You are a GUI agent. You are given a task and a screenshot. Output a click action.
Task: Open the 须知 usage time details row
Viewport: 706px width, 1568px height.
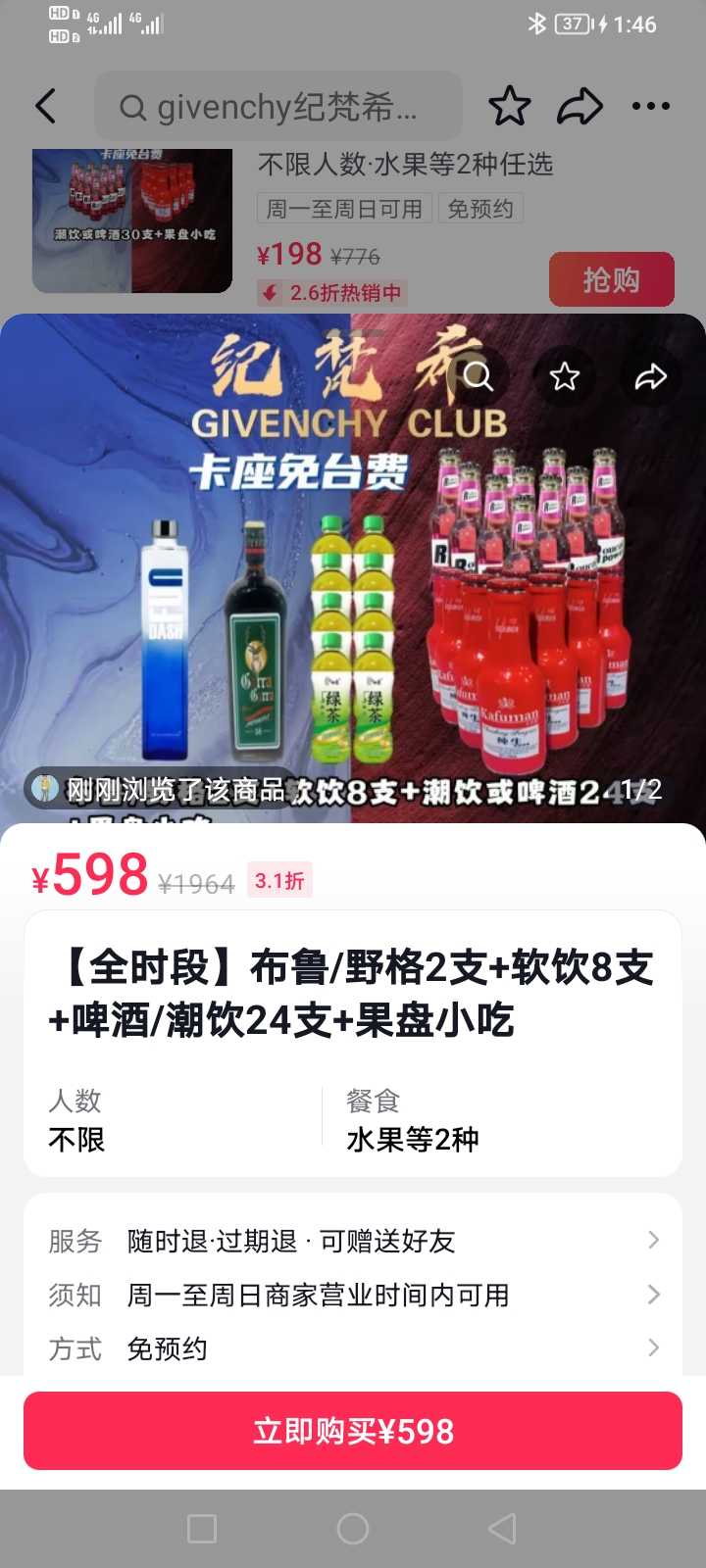[353, 1295]
